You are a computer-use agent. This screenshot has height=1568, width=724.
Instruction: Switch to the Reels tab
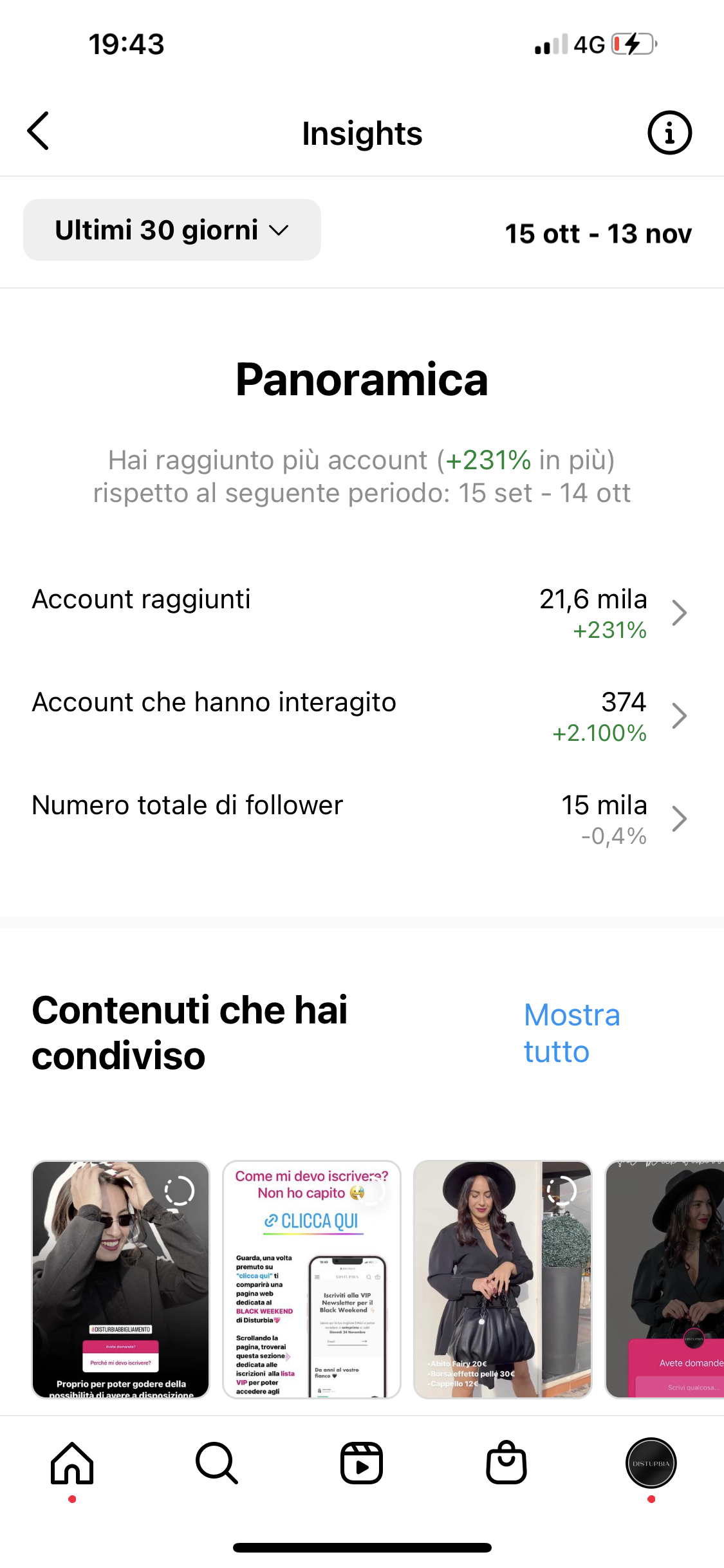pyautogui.click(x=362, y=1463)
